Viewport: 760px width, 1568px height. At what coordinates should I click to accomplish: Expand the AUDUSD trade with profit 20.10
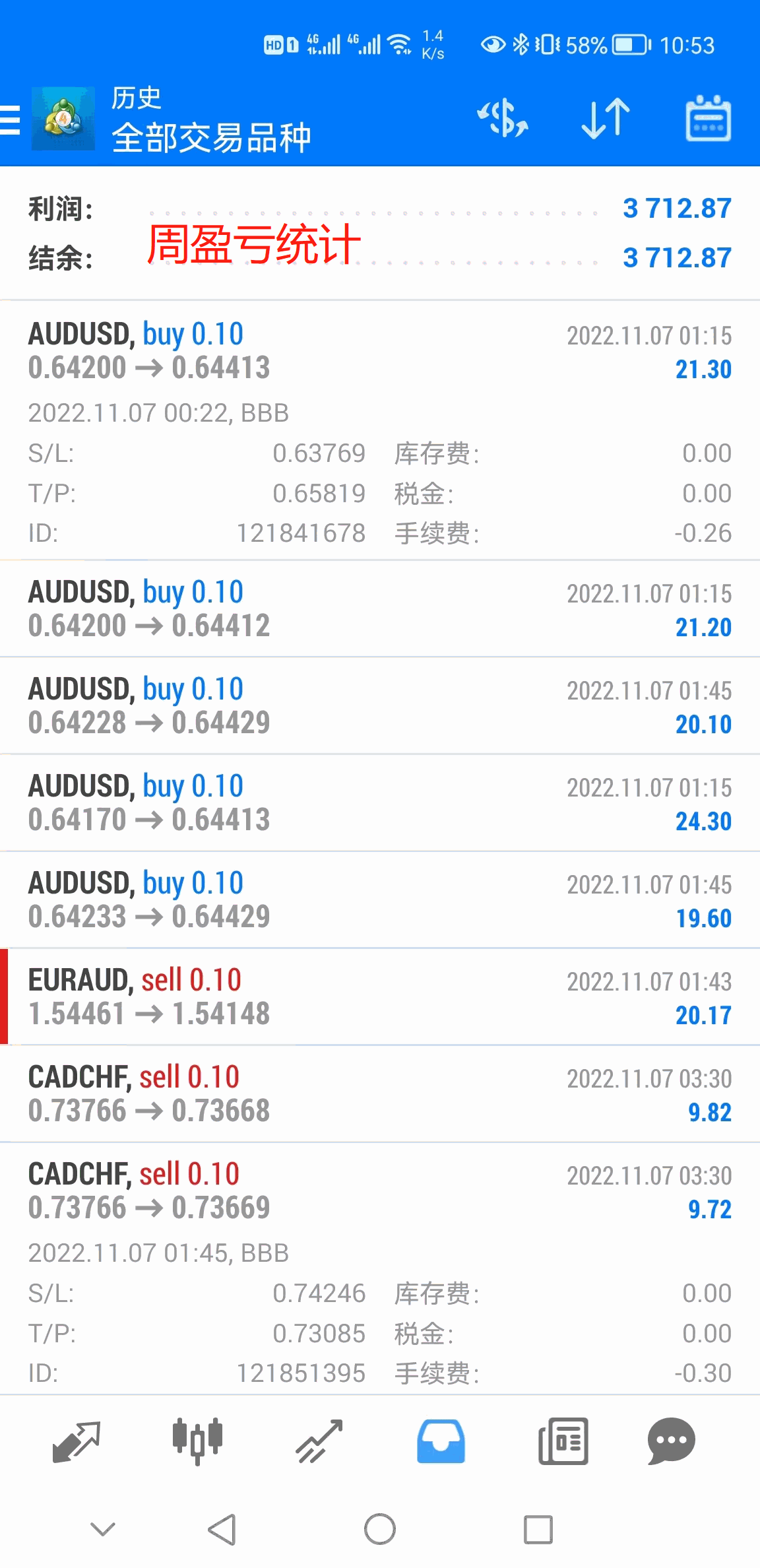(x=380, y=705)
